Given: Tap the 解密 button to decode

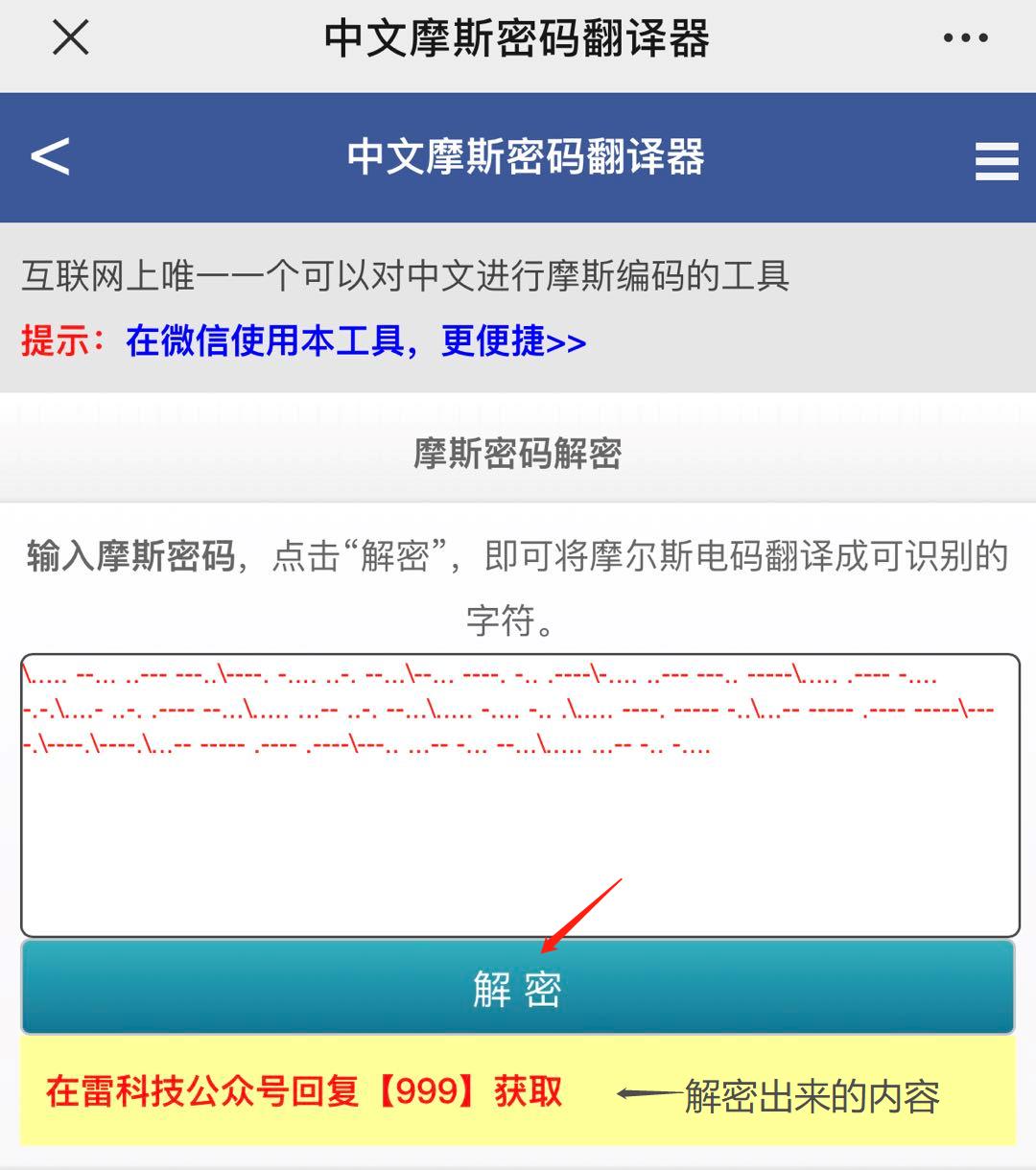Looking at the screenshot, I should [x=518, y=988].
